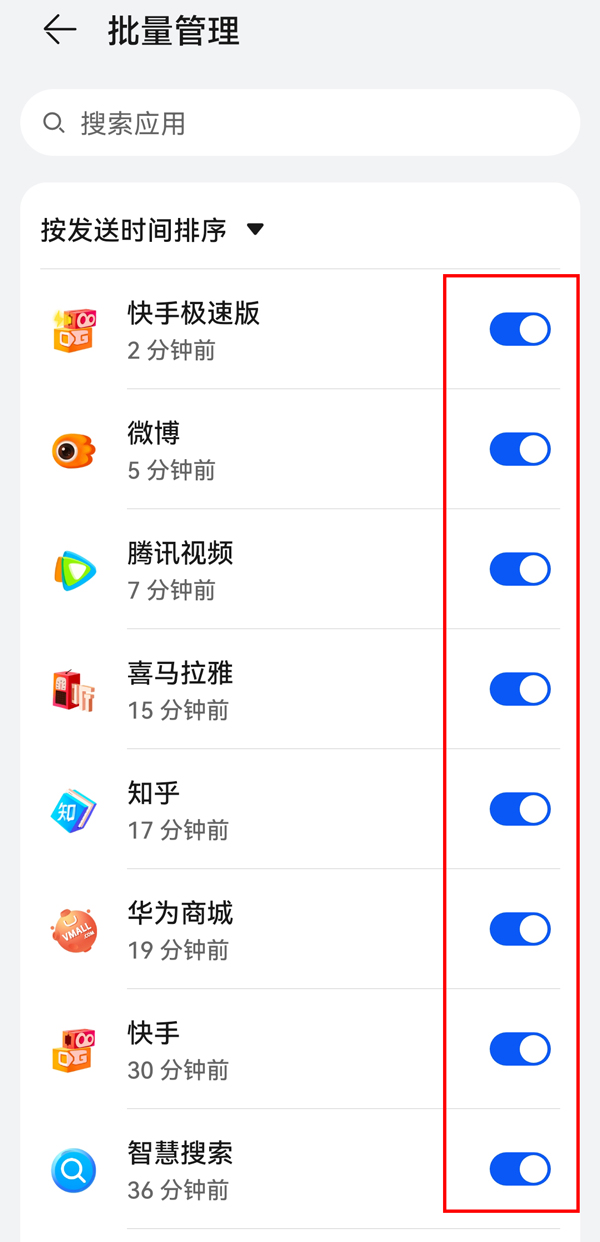Toggle off 腾讯视频 notifications

pyautogui.click(x=519, y=569)
